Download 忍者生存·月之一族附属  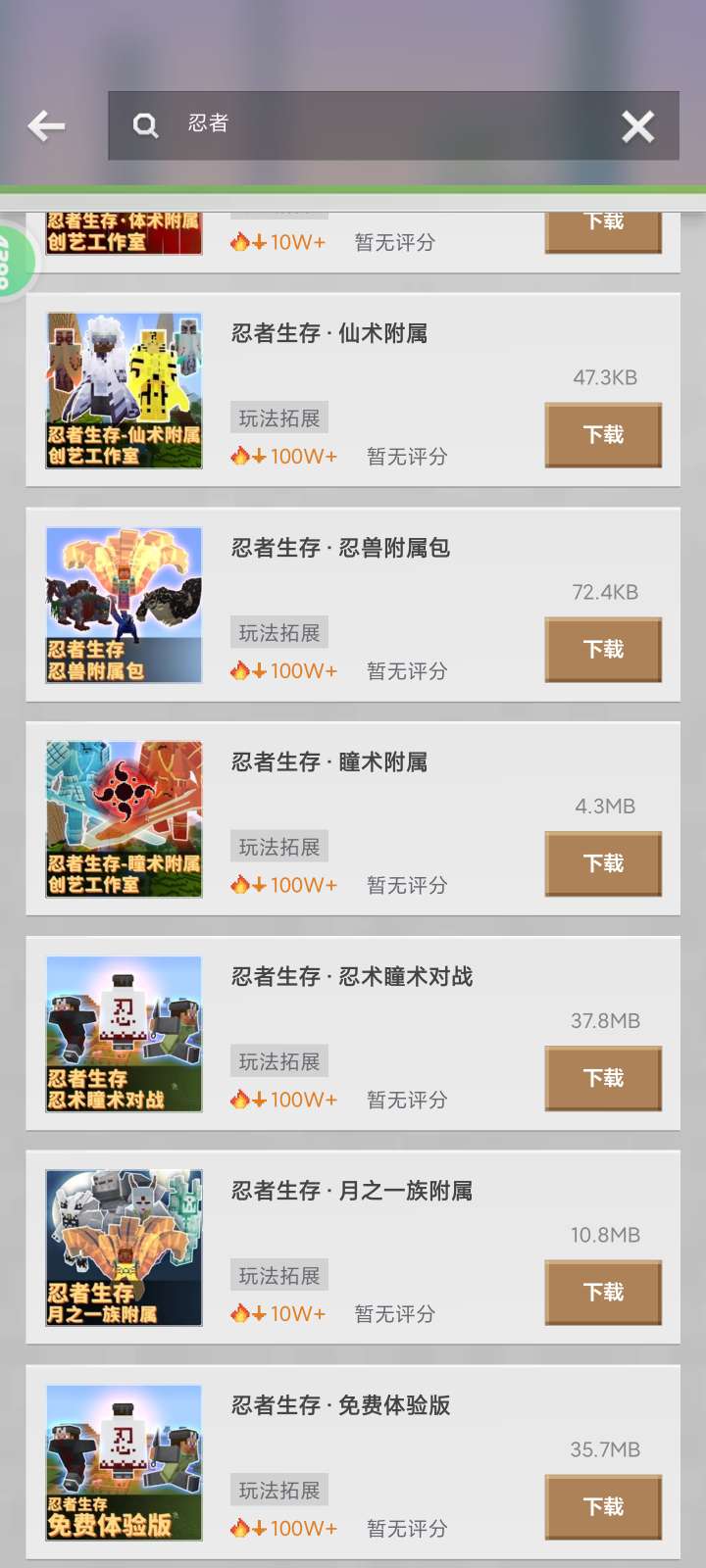(603, 1292)
